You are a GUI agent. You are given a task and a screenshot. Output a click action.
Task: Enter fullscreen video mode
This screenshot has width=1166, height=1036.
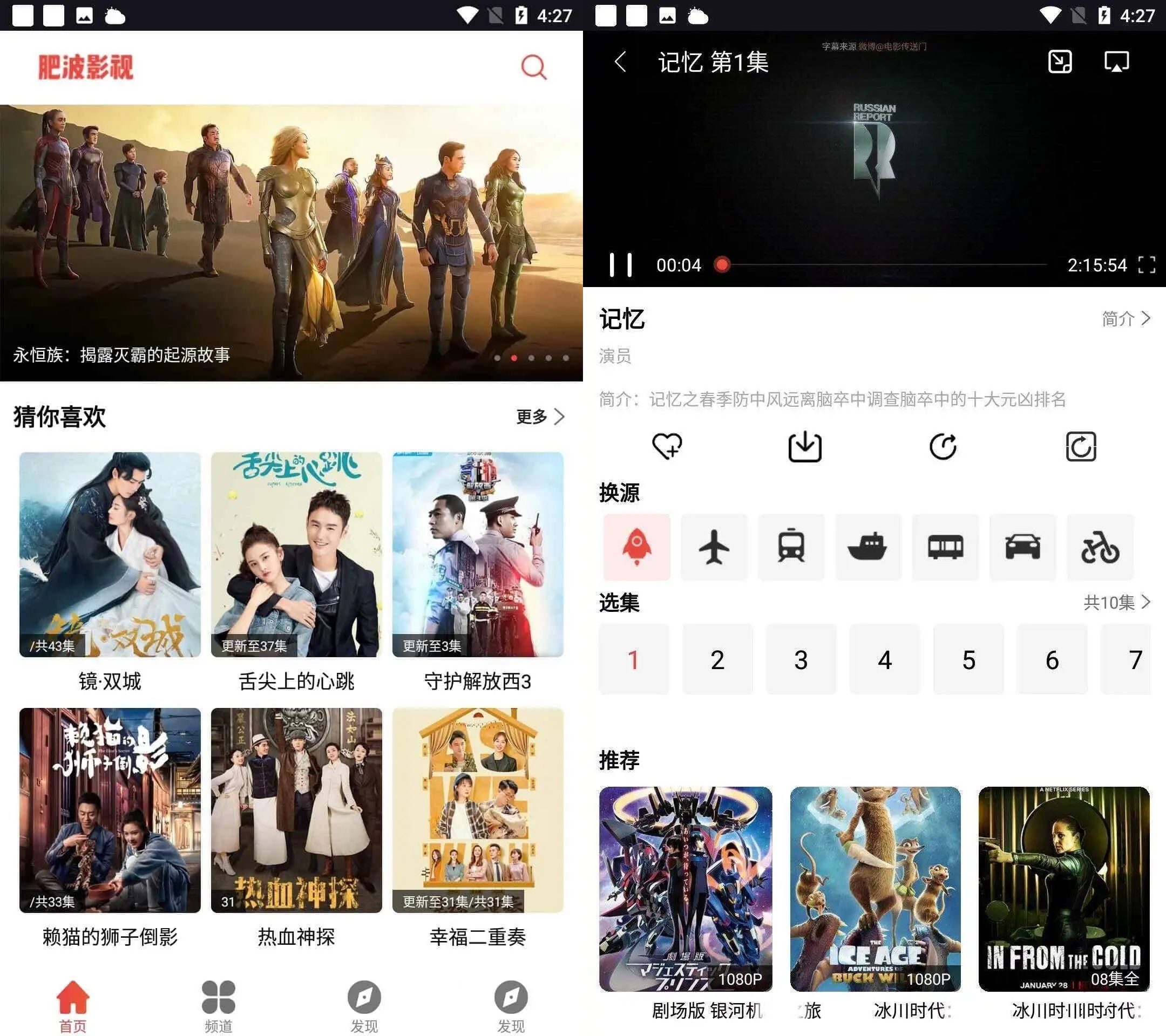click(x=1146, y=265)
